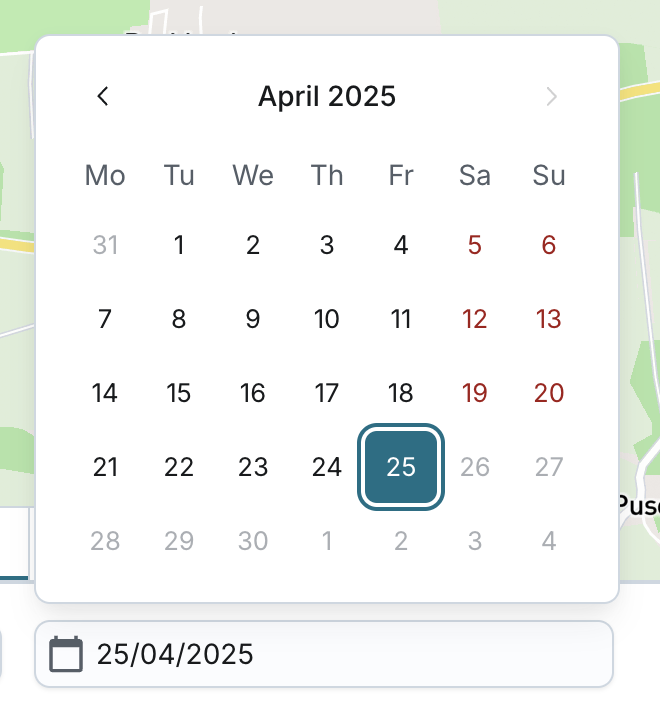Image resolution: width=660 pixels, height=706 pixels.
Task: Pick April 11 in the calendar
Action: (x=401, y=319)
